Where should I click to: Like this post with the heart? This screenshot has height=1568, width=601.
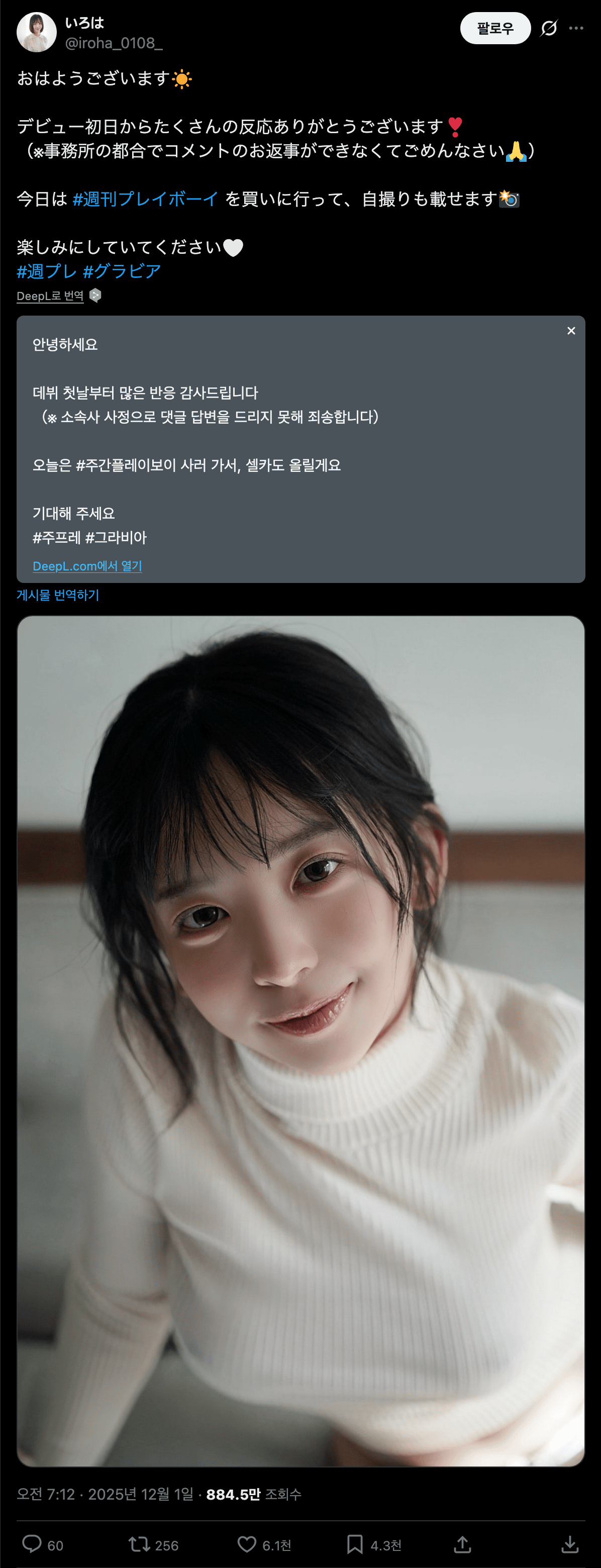pyautogui.click(x=247, y=1544)
